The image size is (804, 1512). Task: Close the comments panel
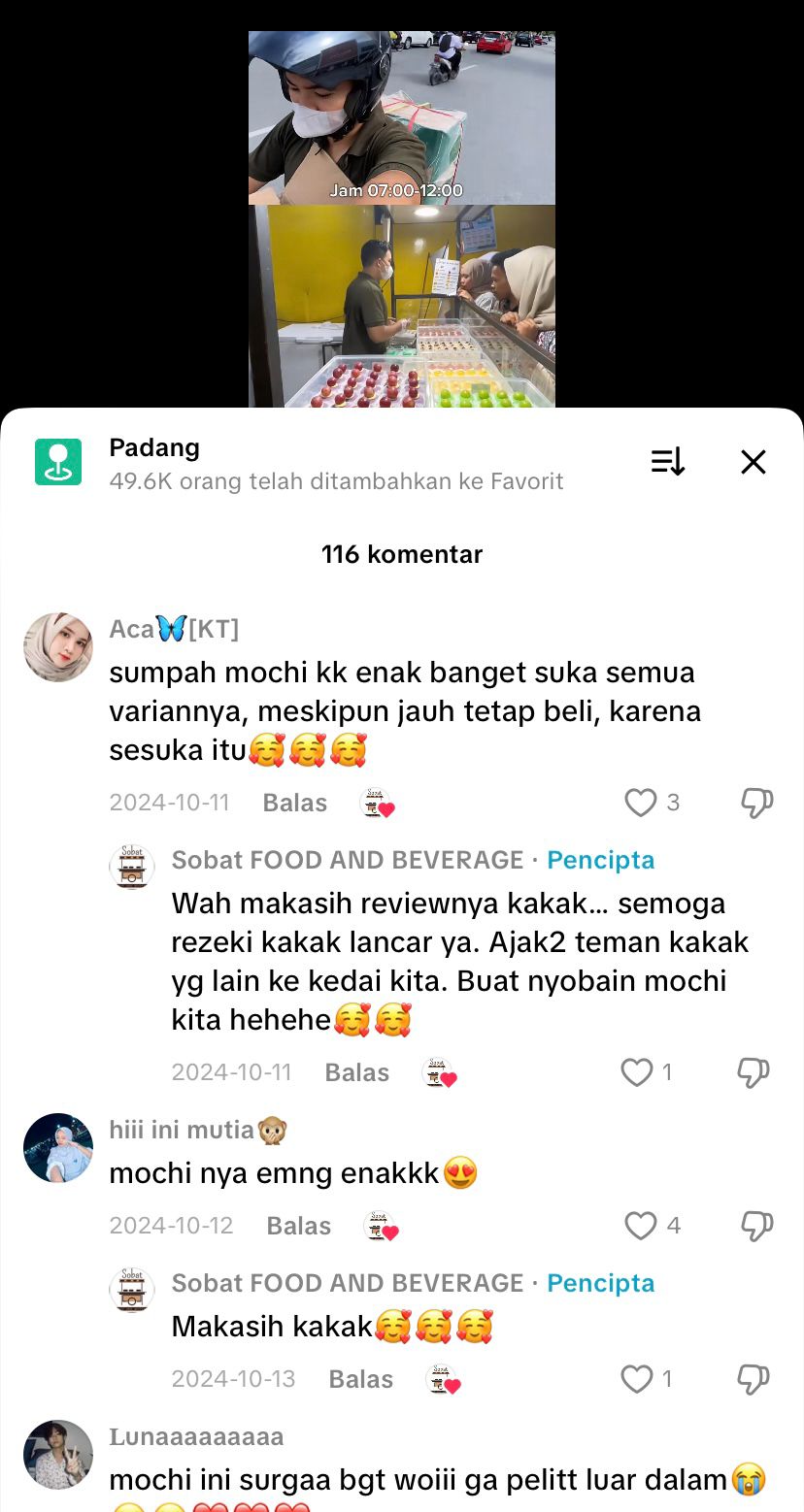coord(754,462)
